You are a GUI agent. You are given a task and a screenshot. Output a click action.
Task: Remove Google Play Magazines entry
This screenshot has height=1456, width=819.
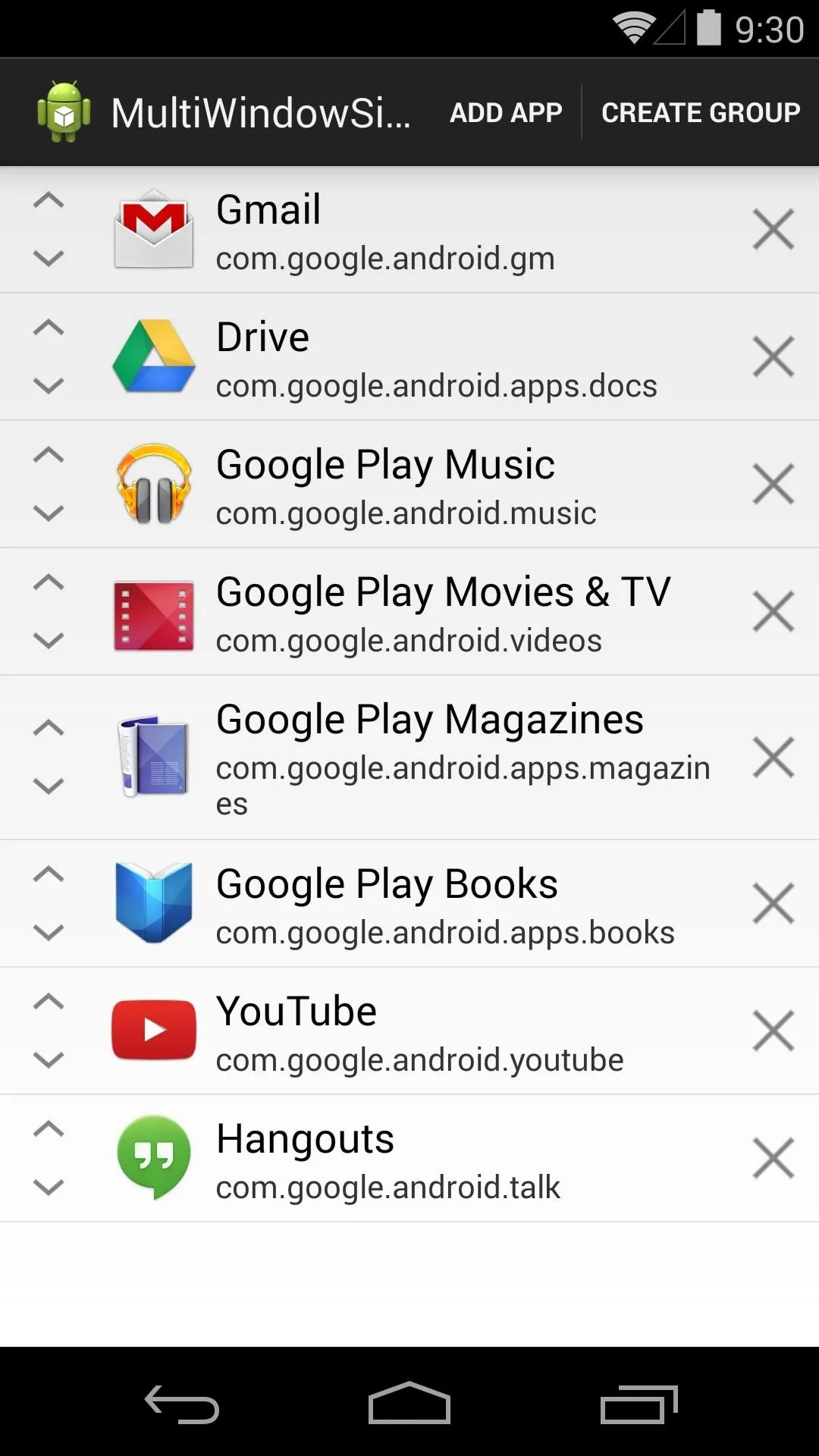tap(773, 757)
